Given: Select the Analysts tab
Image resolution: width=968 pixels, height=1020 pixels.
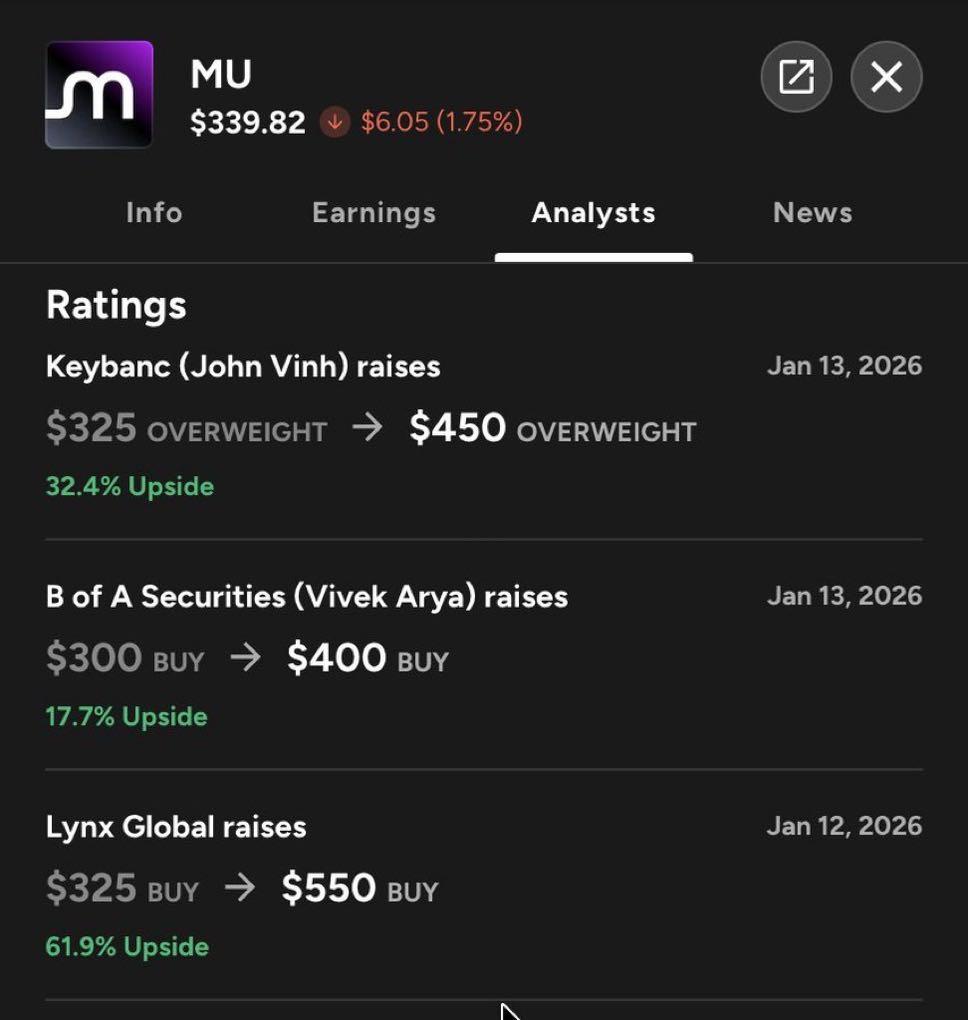Looking at the screenshot, I should coord(593,213).
